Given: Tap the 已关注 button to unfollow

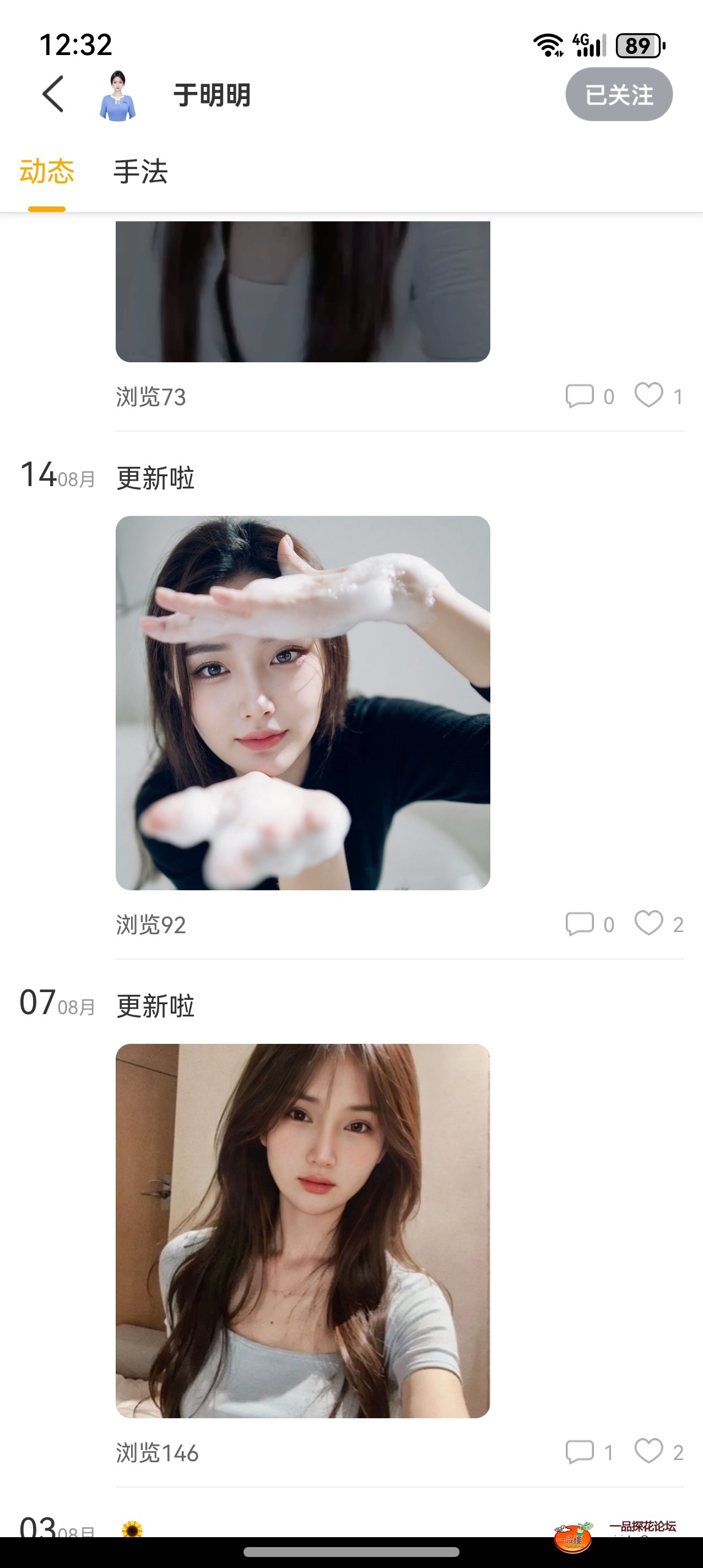Looking at the screenshot, I should (x=618, y=94).
